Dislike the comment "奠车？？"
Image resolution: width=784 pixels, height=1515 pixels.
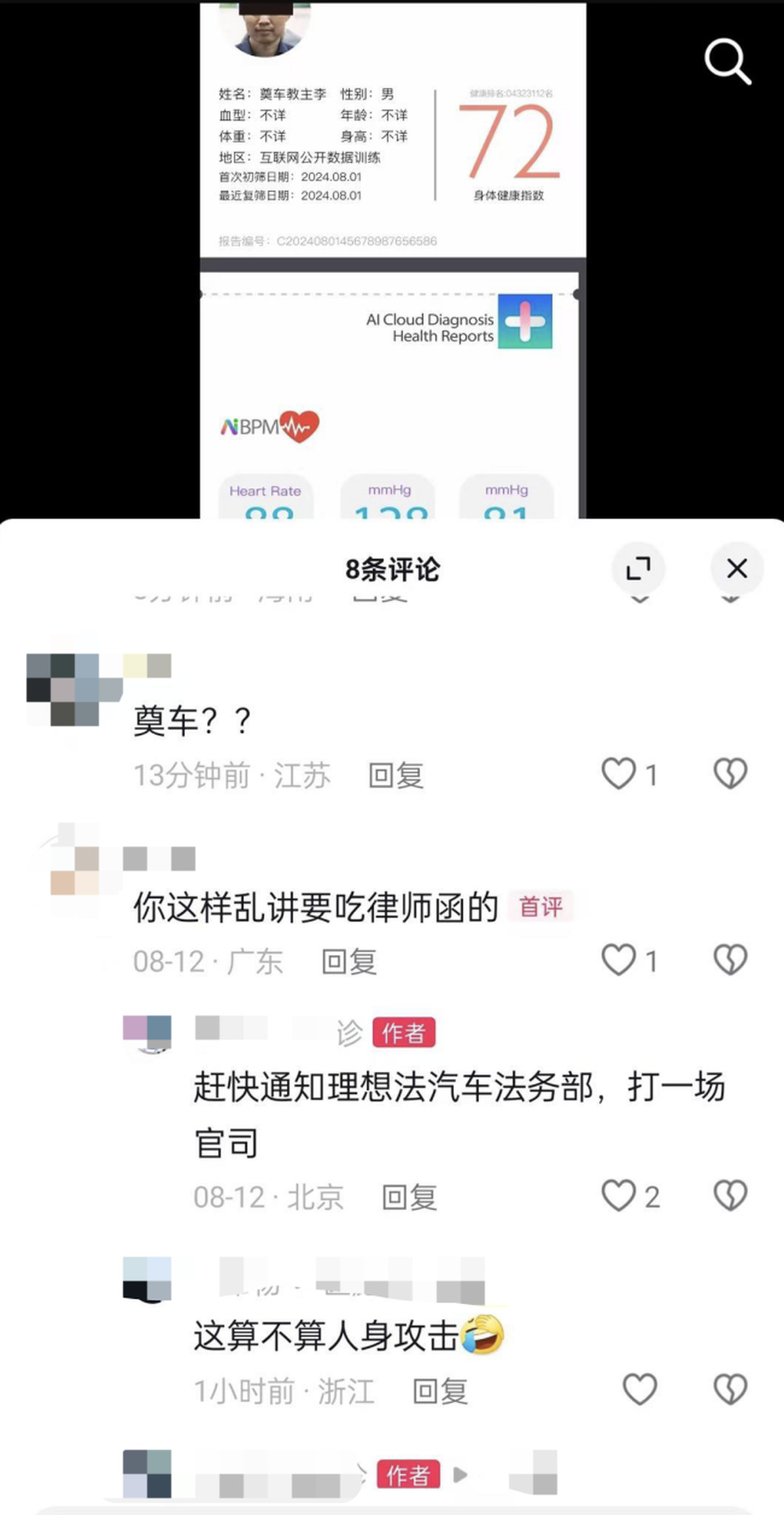tap(730, 774)
